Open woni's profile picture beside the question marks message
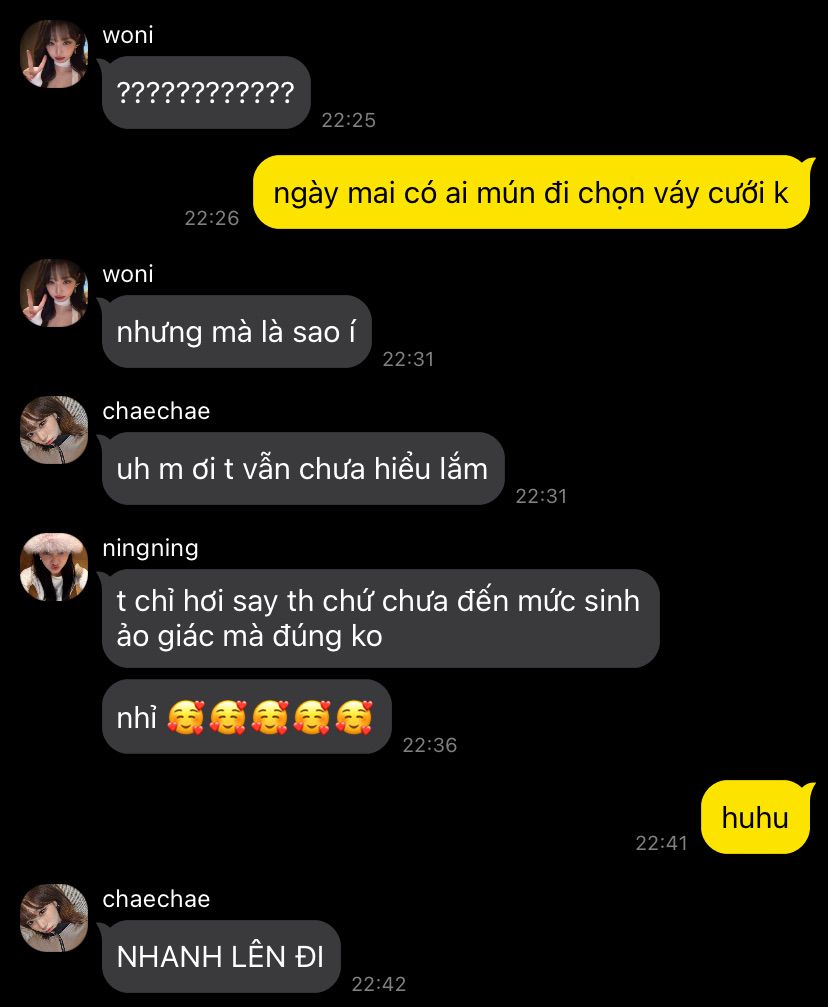The image size is (828, 1007). pos(54,55)
